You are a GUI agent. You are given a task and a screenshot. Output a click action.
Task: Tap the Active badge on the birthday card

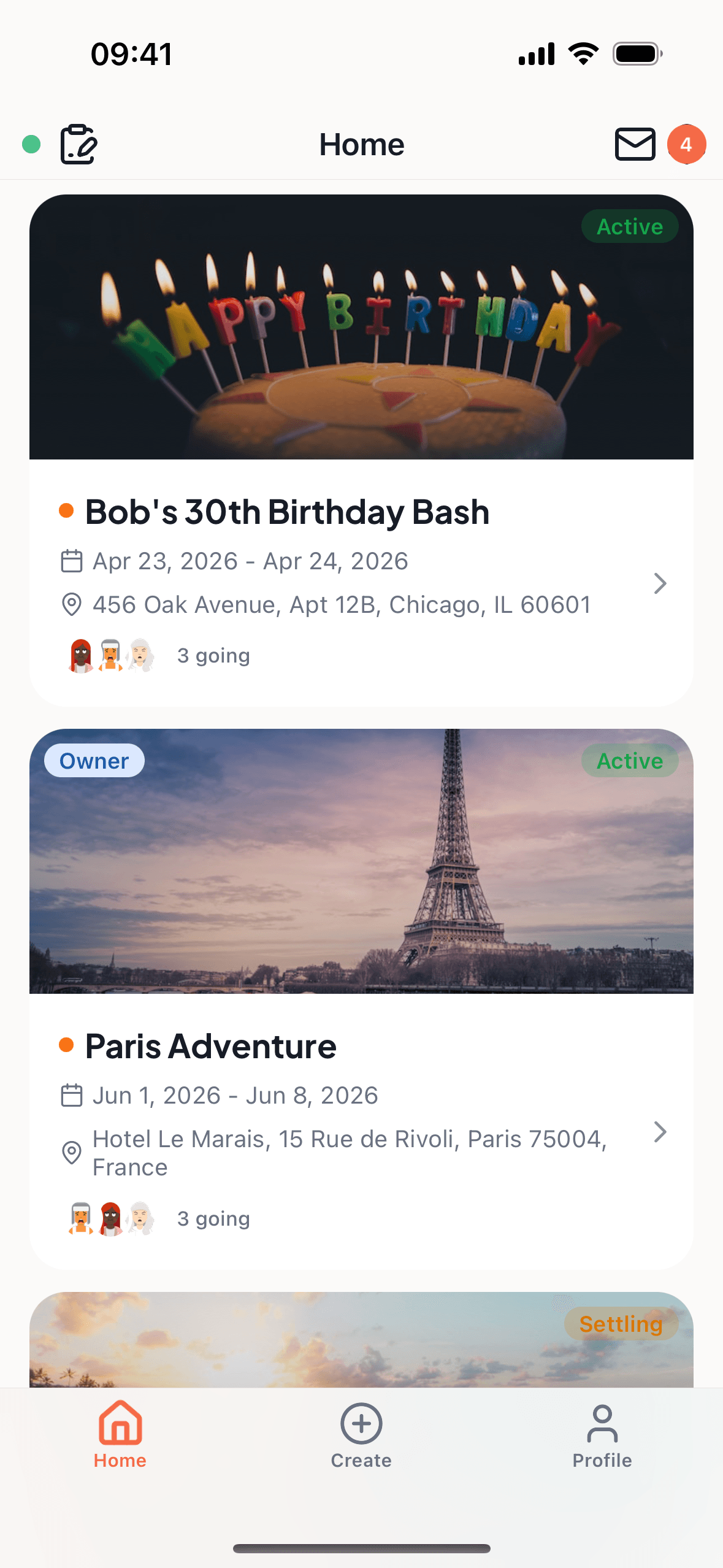click(x=630, y=226)
